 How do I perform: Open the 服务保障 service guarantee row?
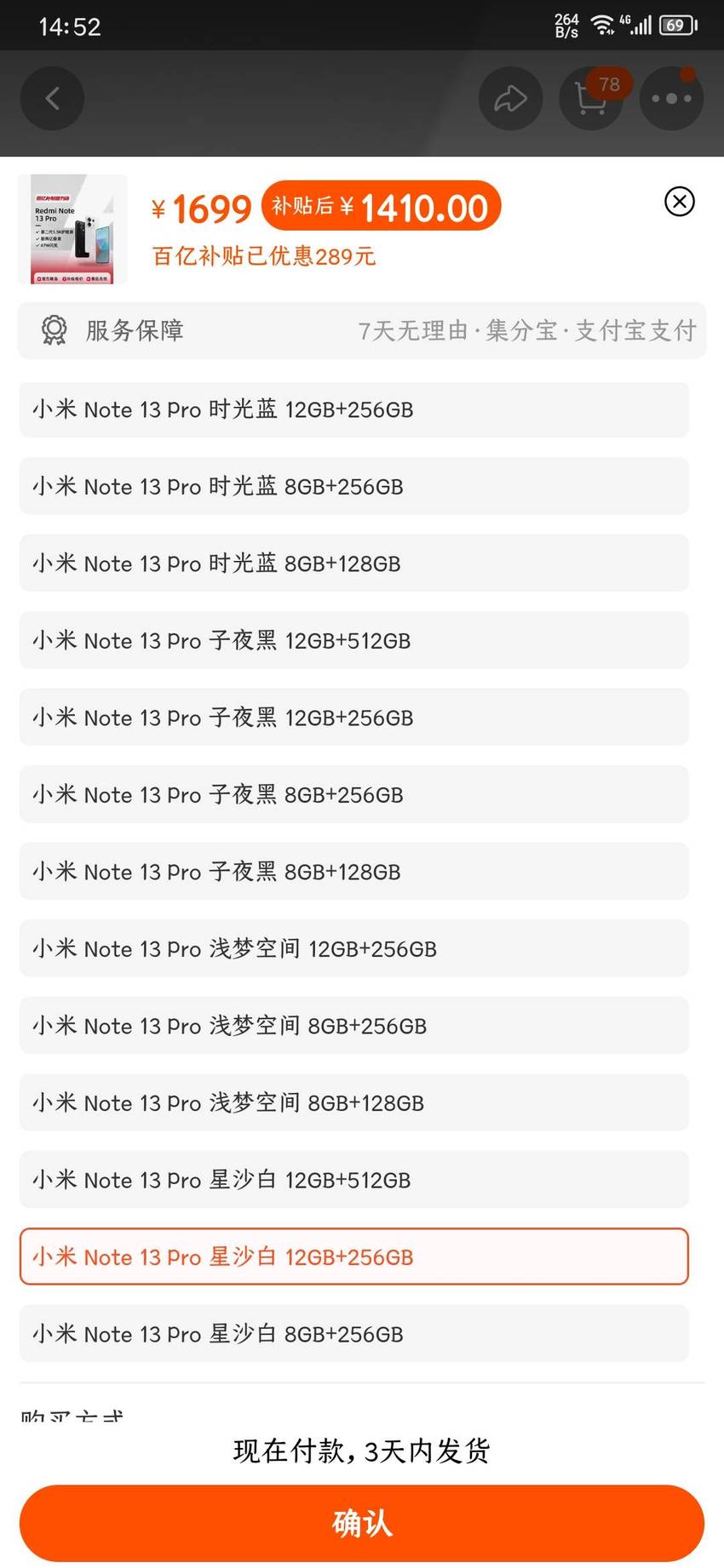pyautogui.click(x=362, y=330)
